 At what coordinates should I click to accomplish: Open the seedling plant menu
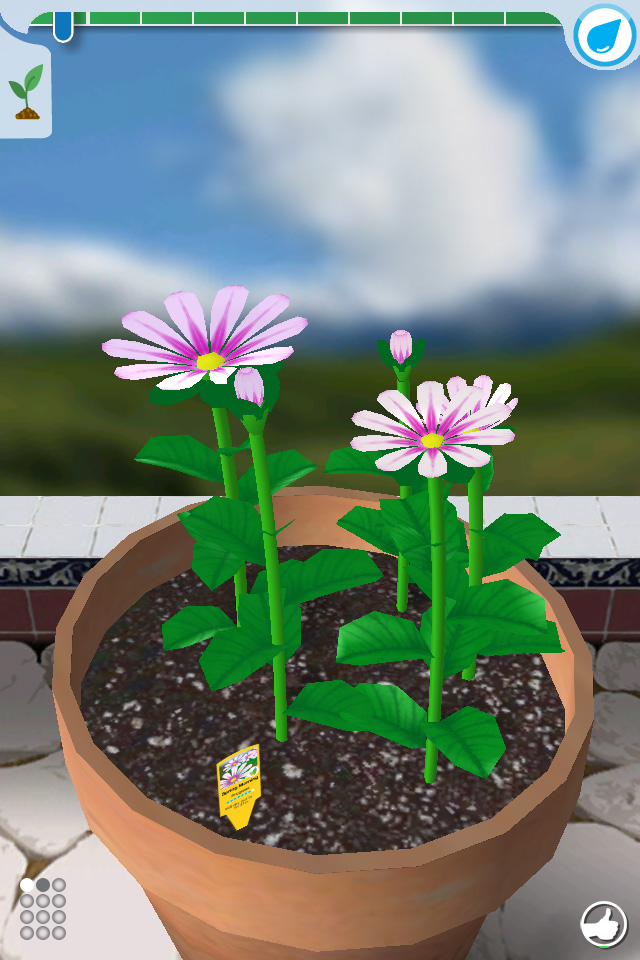tap(26, 92)
